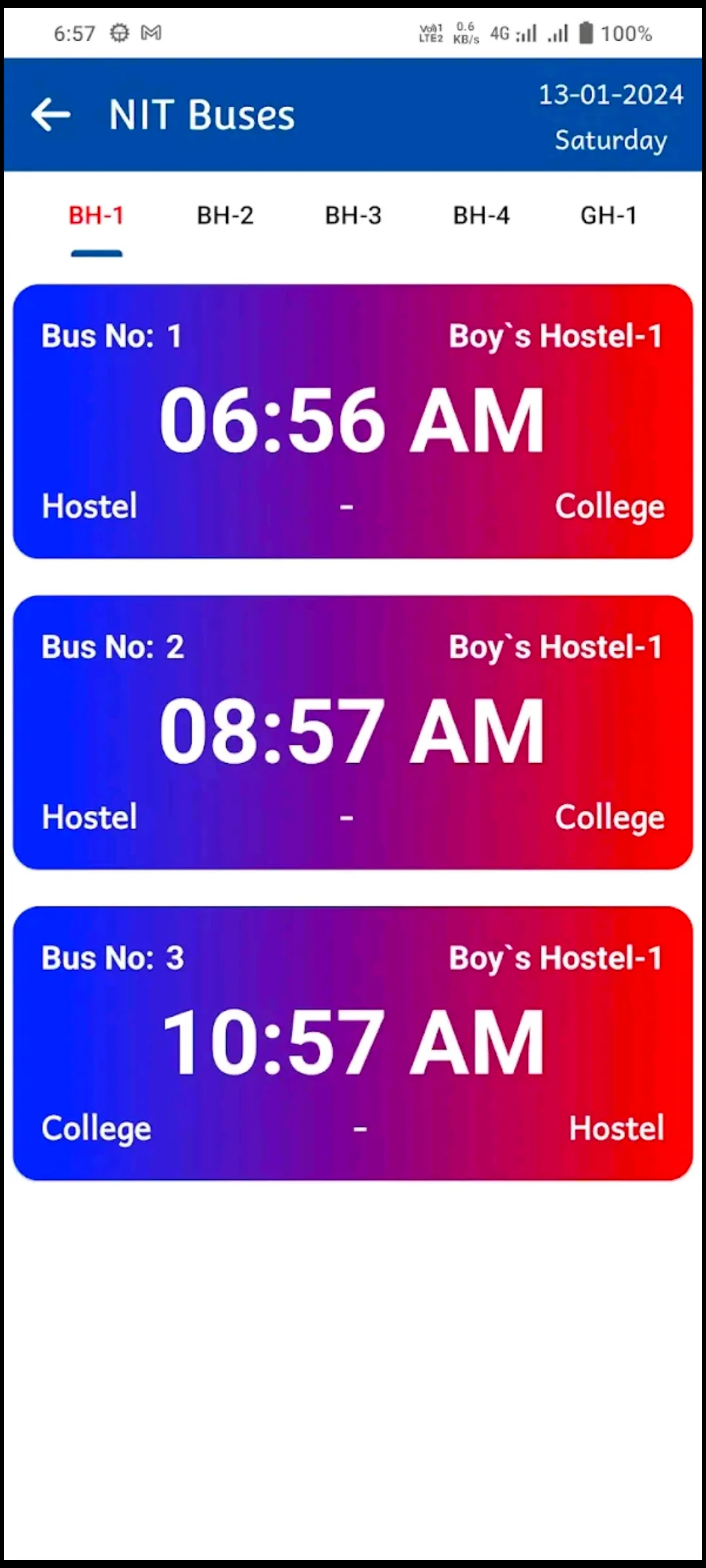Switch to the BH-2 tab
706x1568 pixels.
(225, 216)
